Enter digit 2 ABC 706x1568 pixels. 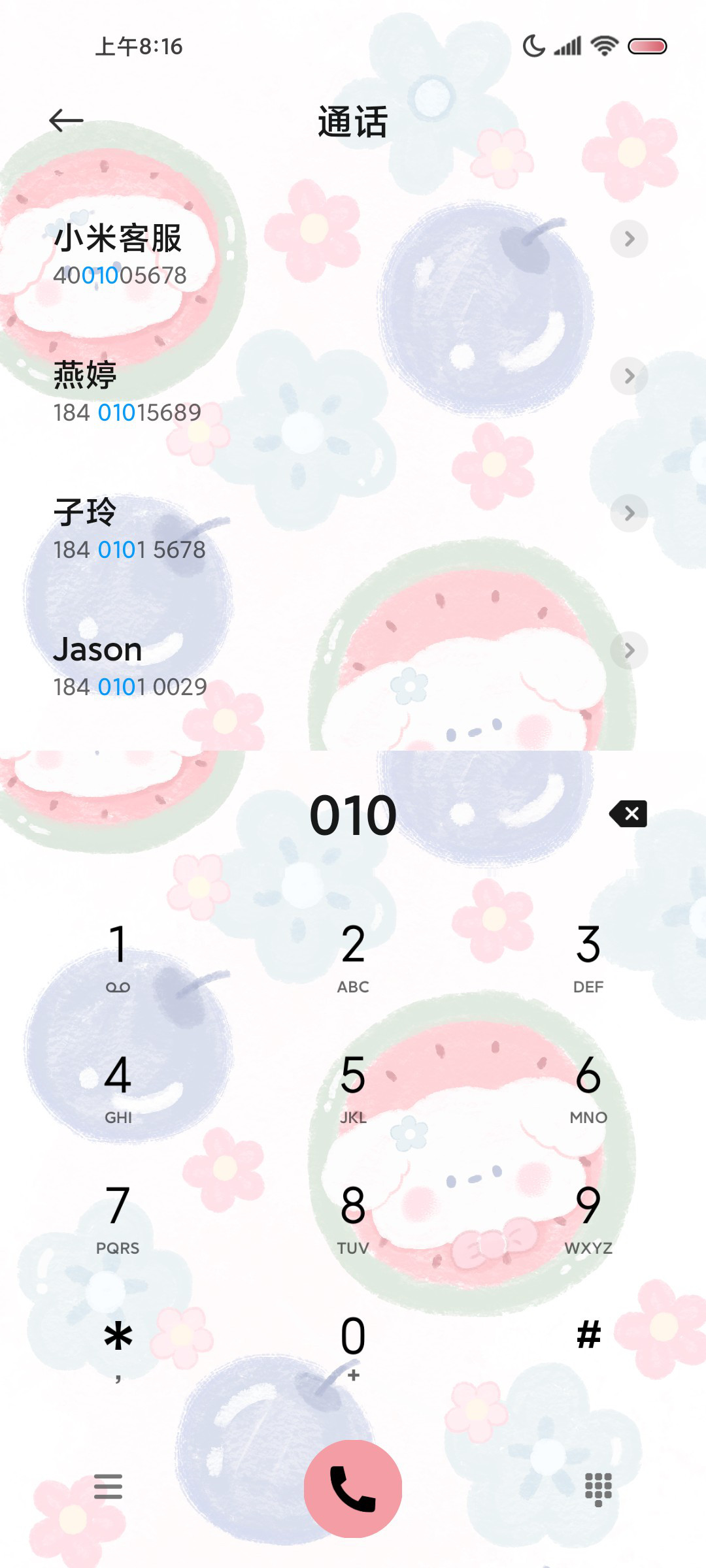coord(353,958)
